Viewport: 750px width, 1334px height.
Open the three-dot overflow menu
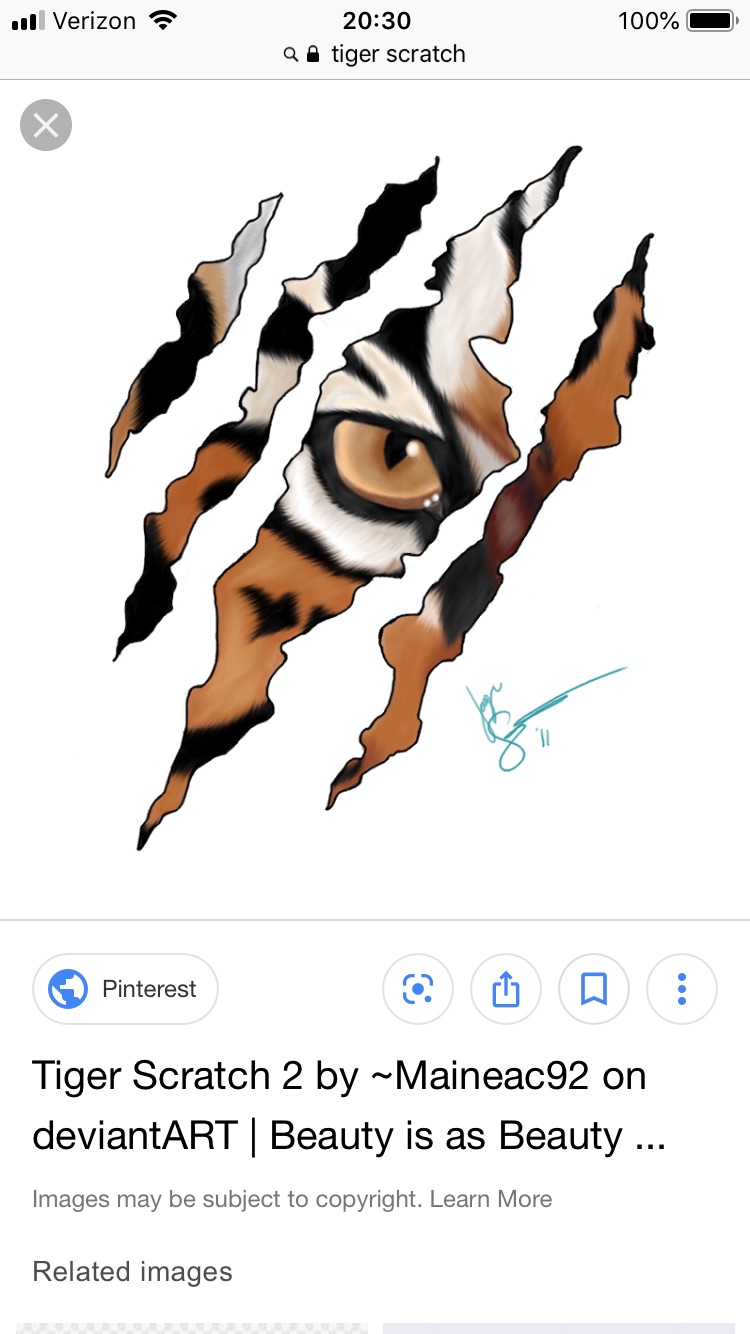coord(682,989)
